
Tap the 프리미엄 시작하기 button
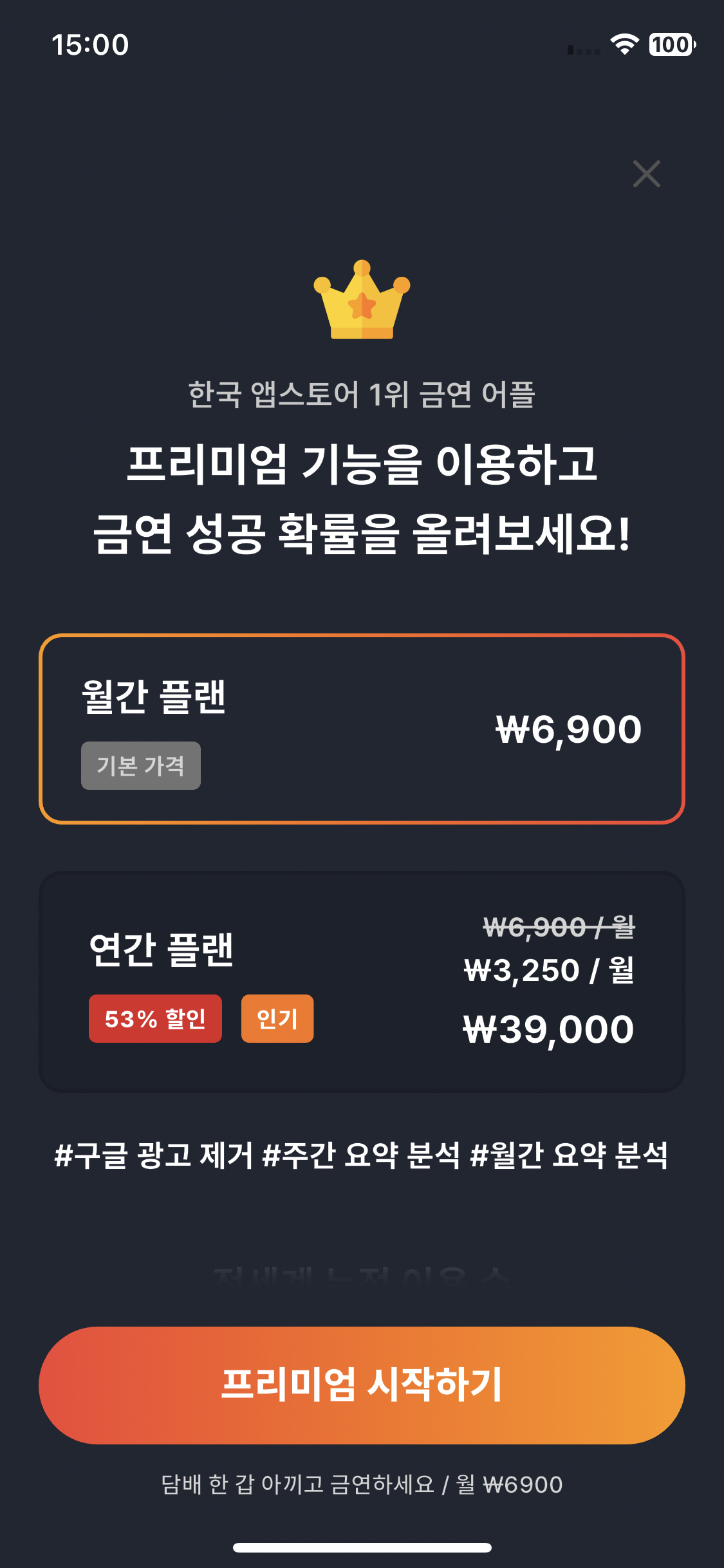(x=362, y=1385)
